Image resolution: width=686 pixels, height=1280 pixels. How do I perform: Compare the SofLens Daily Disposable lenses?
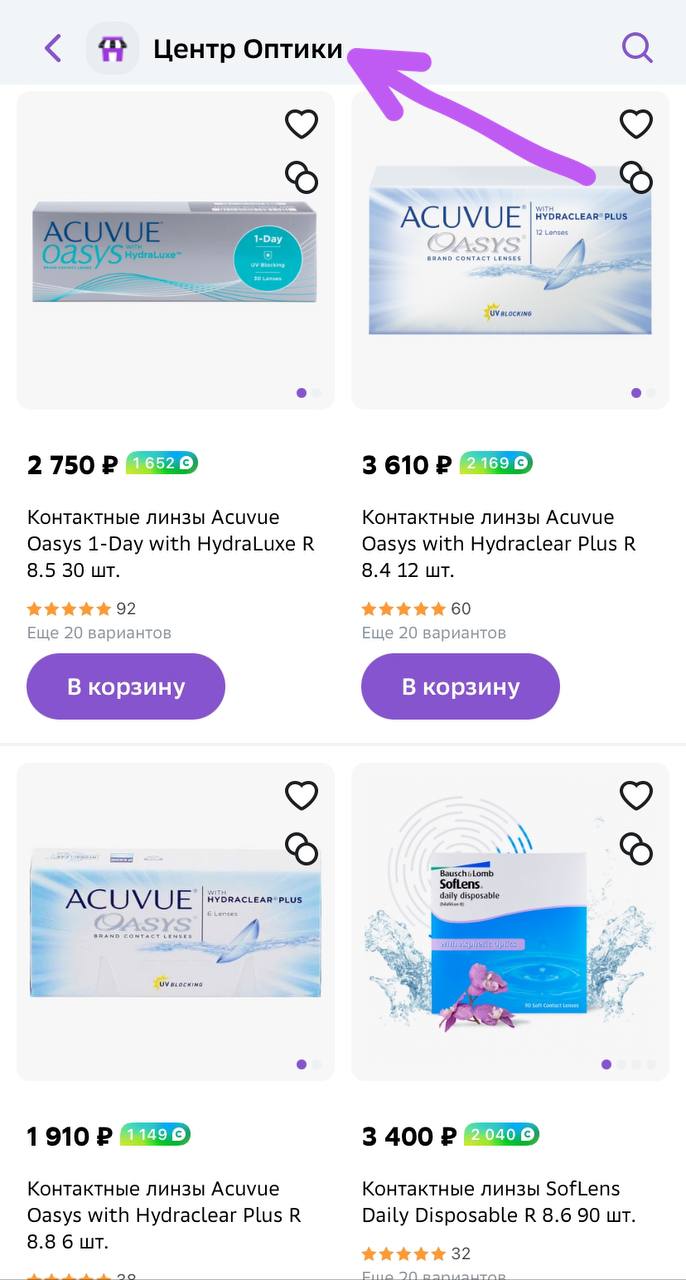tap(636, 850)
